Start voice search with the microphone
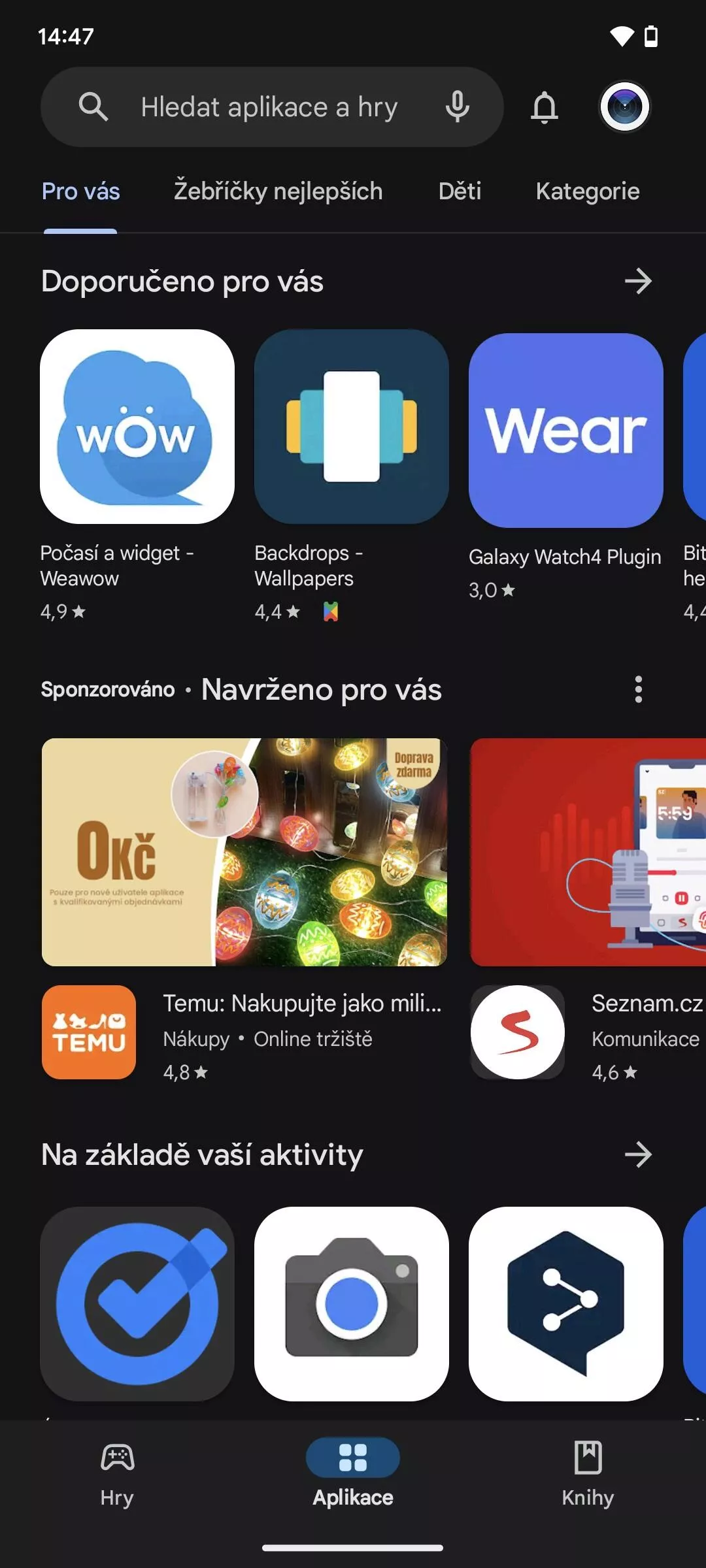 pos(458,107)
